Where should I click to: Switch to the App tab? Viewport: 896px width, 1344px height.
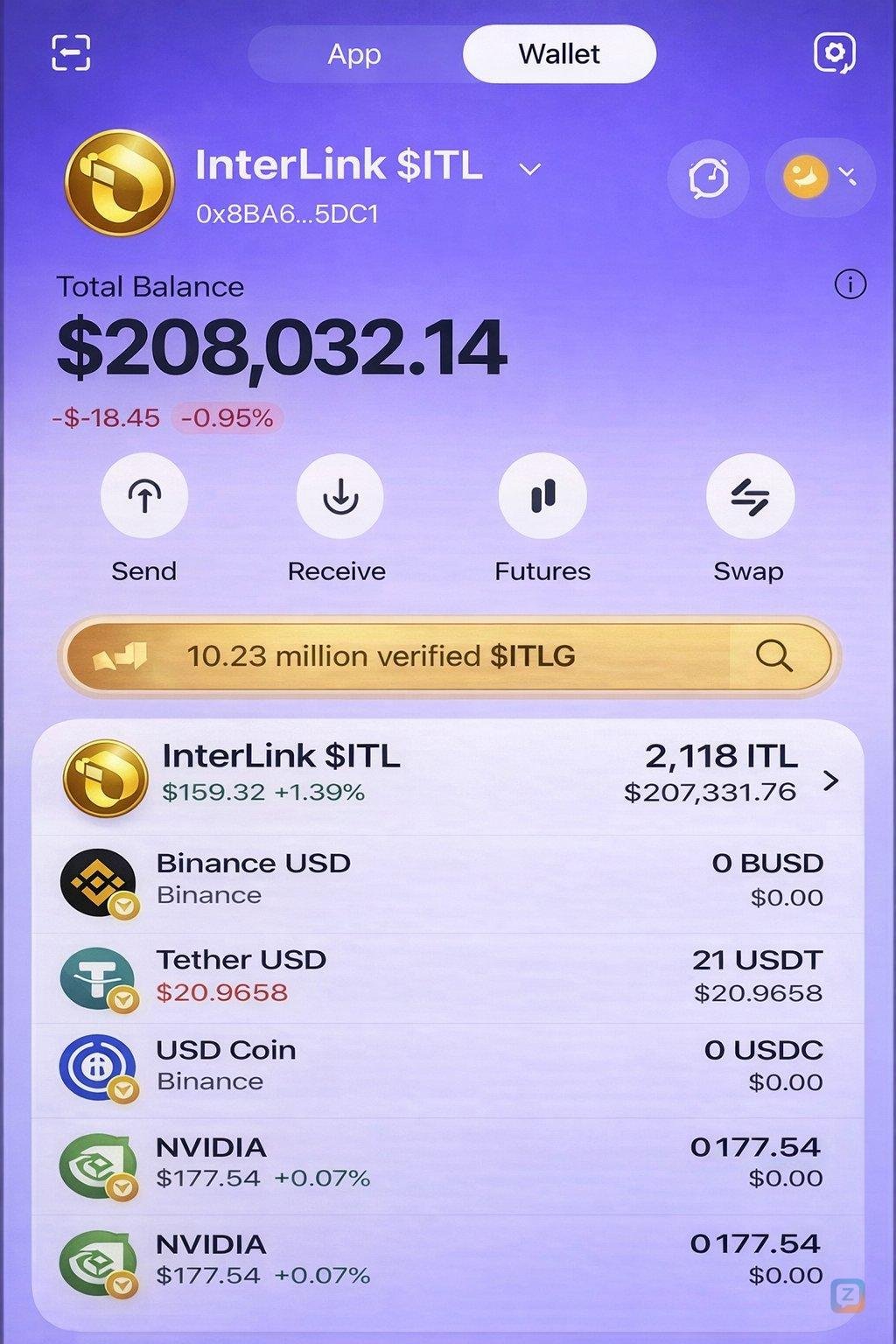point(354,54)
